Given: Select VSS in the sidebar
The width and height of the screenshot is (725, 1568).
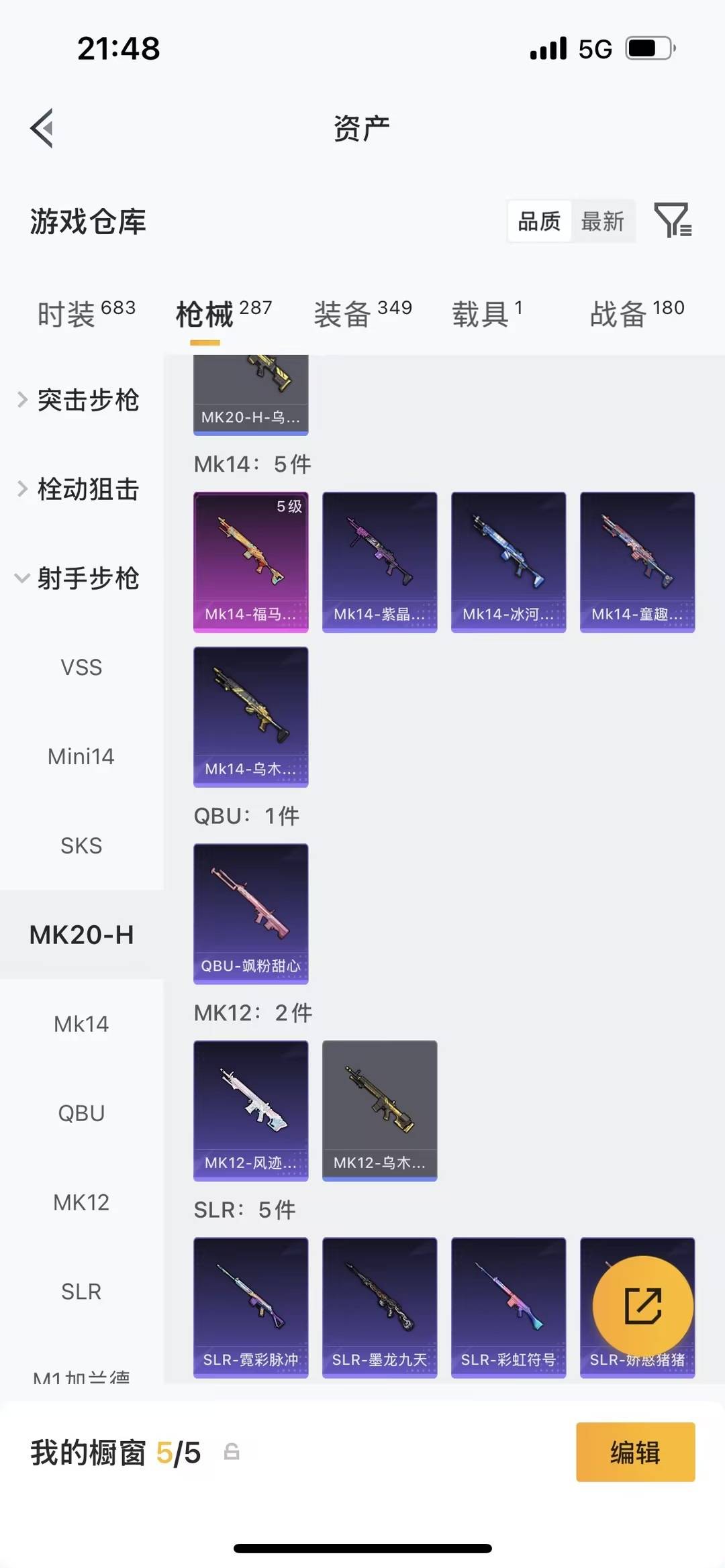Looking at the screenshot, I should [x=81, y=667].
